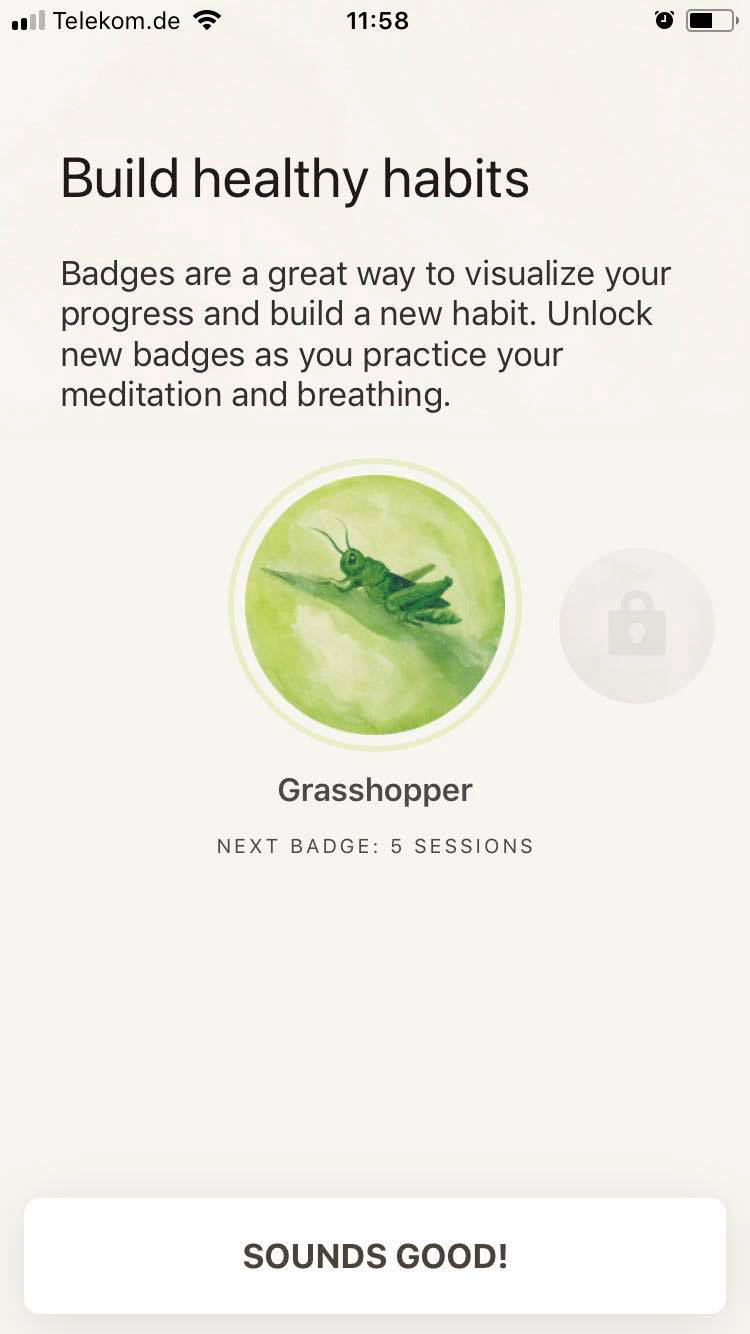
Task: Tap the locked next badge
Action: coord(636,625)
